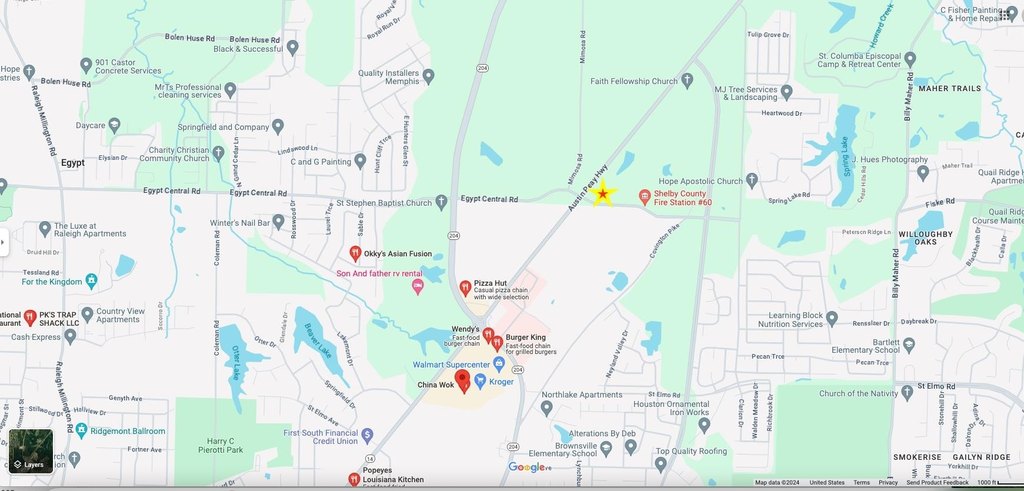
Task: Open the Privacy link
Action: [x=888, y=482]
